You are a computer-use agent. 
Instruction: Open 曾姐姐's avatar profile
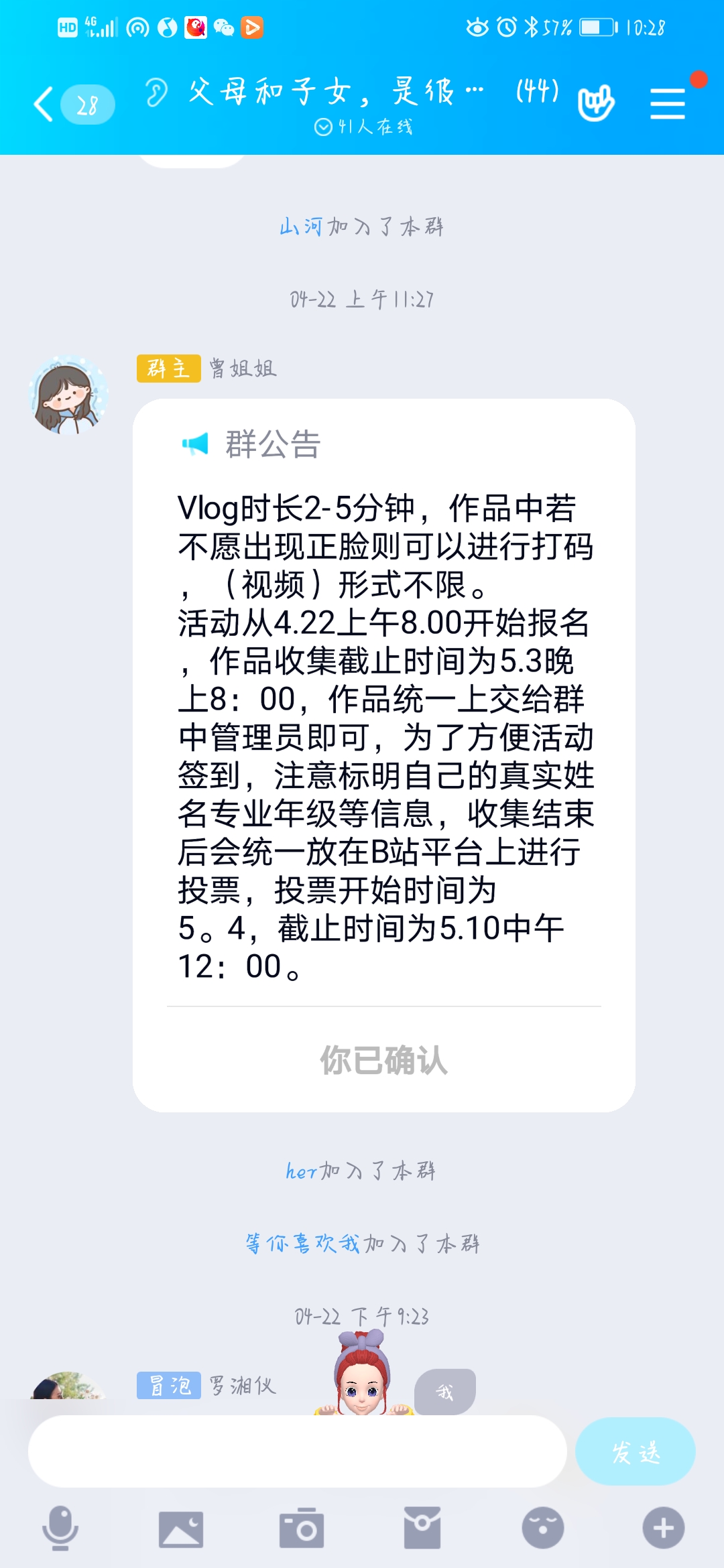[x=68, y=395]
